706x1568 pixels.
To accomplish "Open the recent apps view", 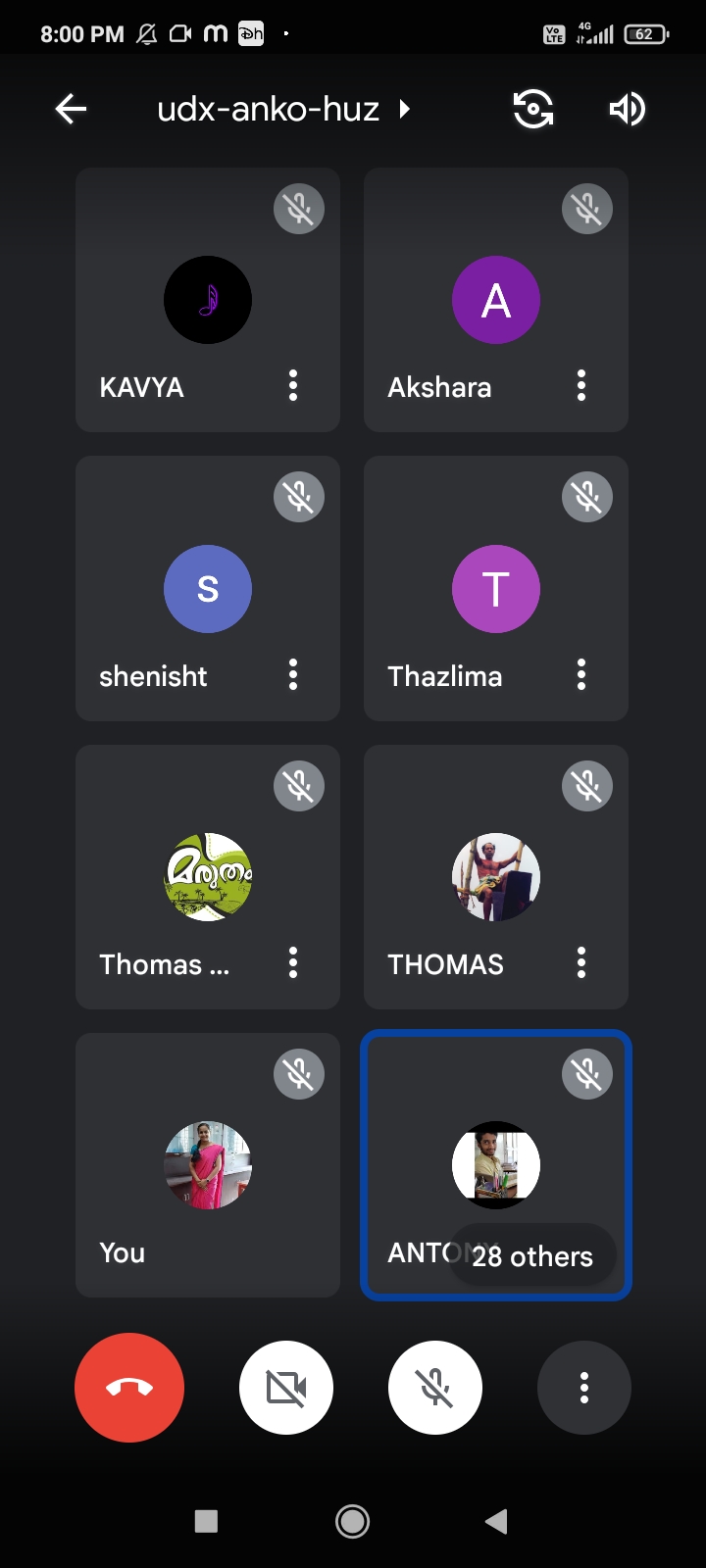I will pyautogui.click(x=206, y=1521).
